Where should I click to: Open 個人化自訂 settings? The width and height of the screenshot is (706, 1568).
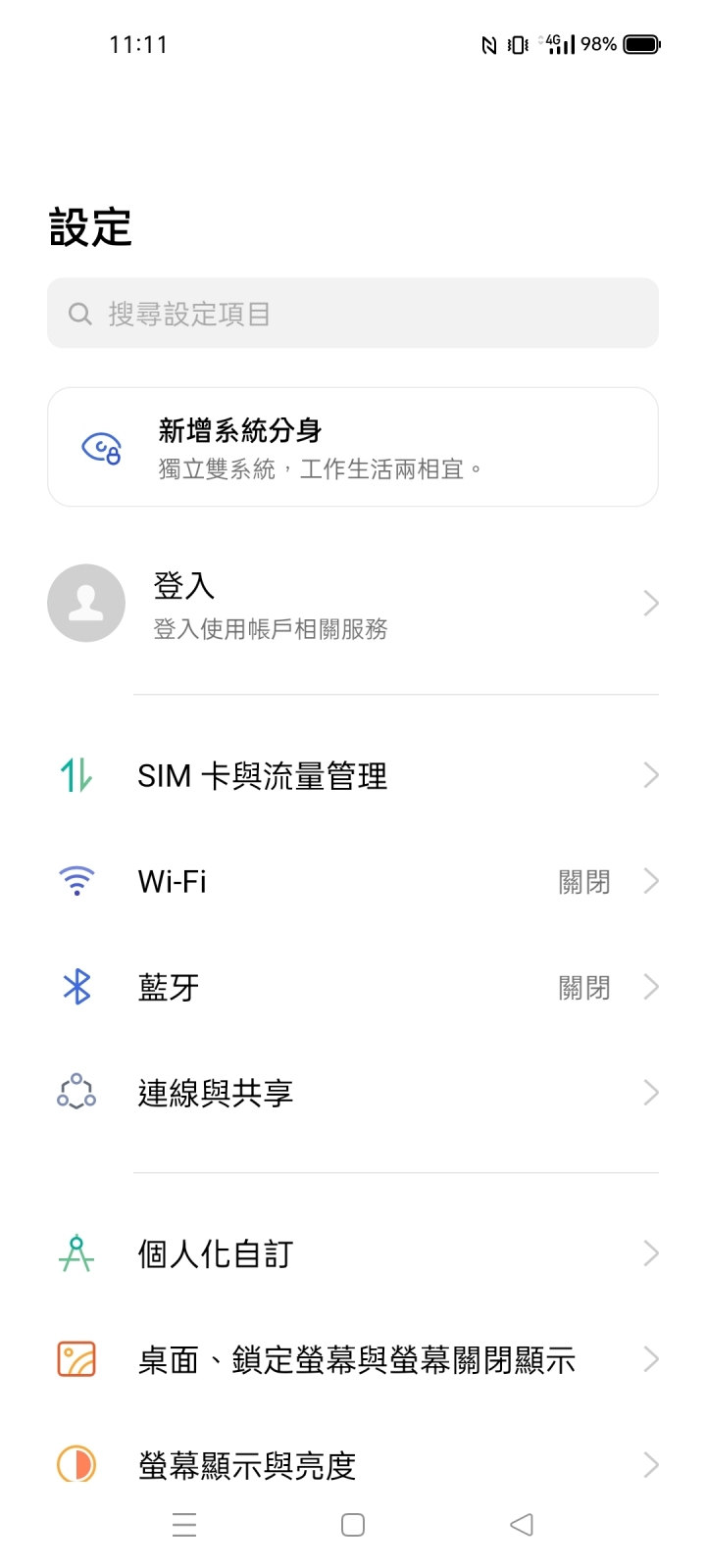tap(353, 1254)
